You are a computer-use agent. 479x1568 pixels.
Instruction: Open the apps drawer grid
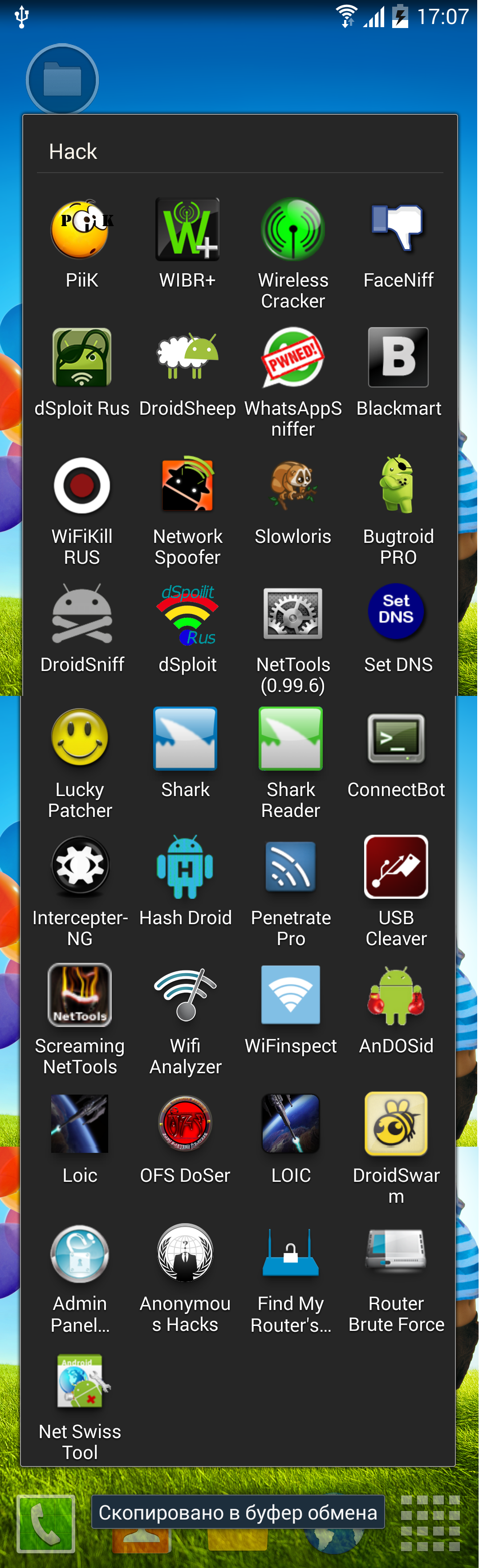(x=430, y=1524)
